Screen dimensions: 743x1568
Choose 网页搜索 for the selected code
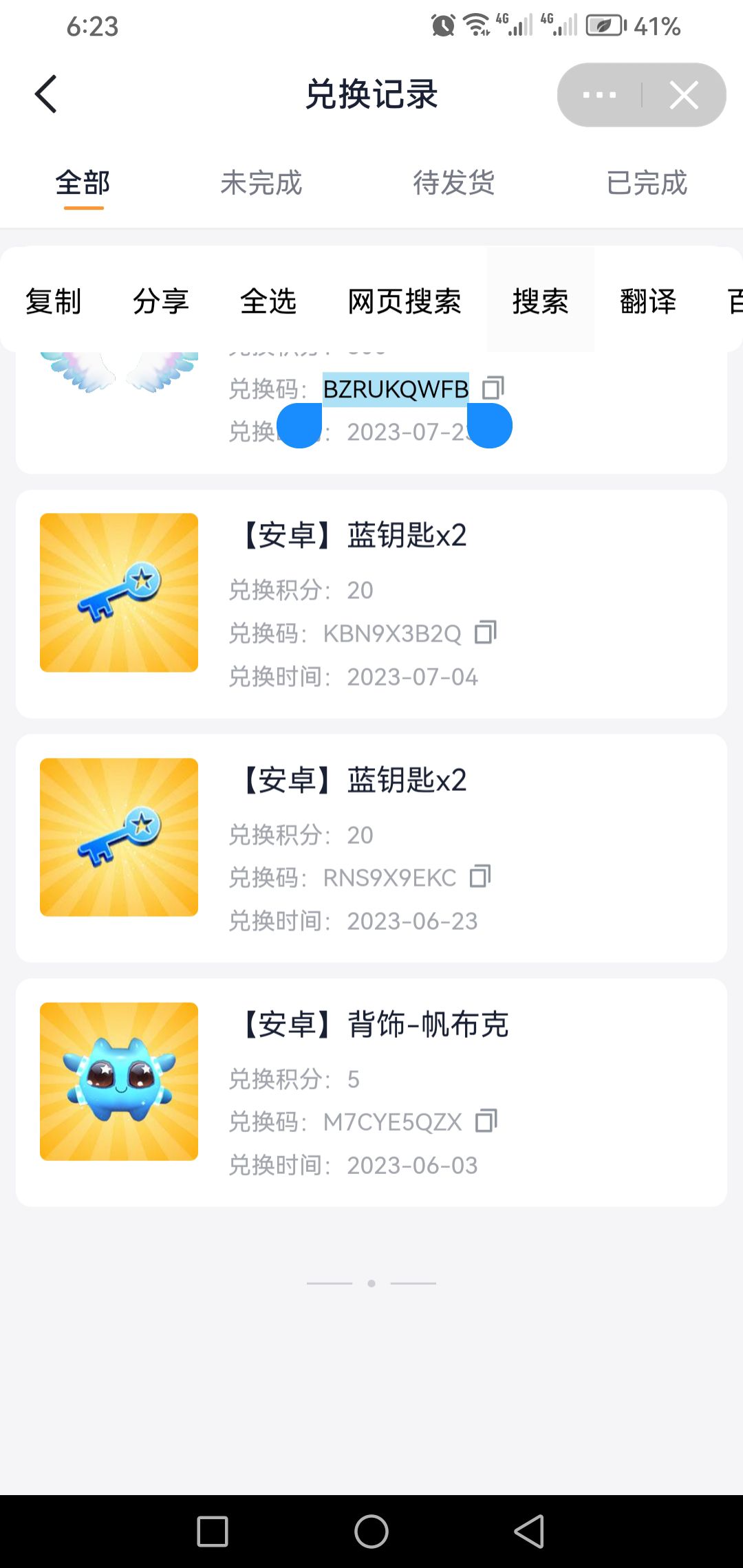405,301
